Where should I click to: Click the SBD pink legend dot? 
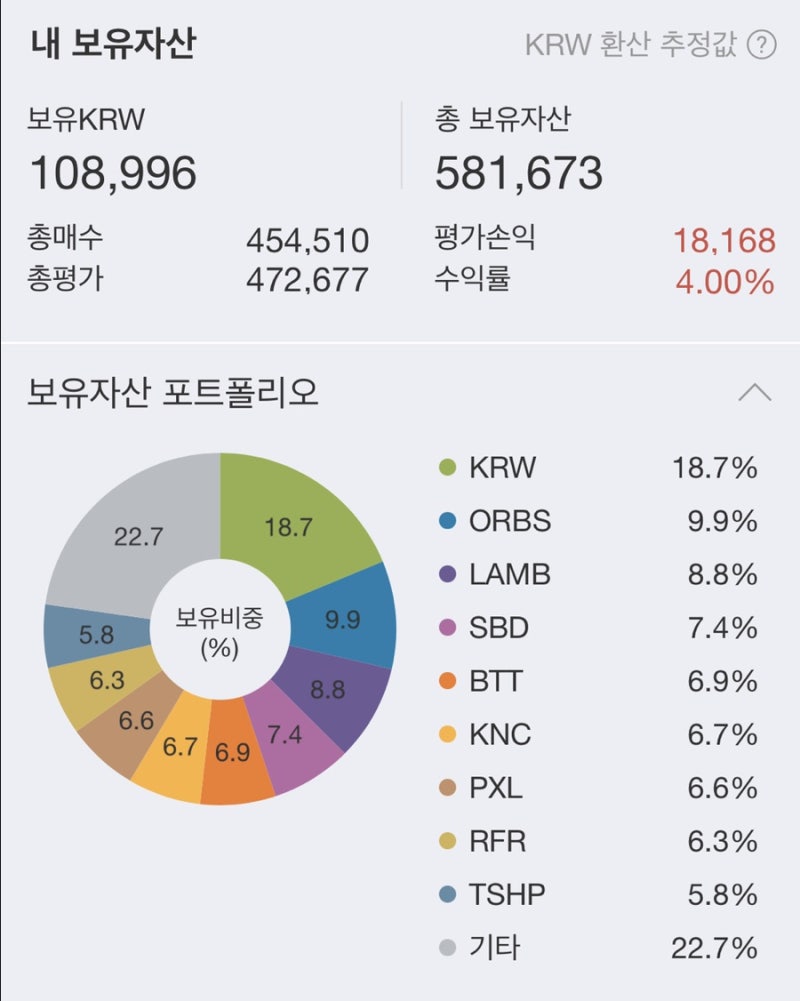click(x=448, y=628)
